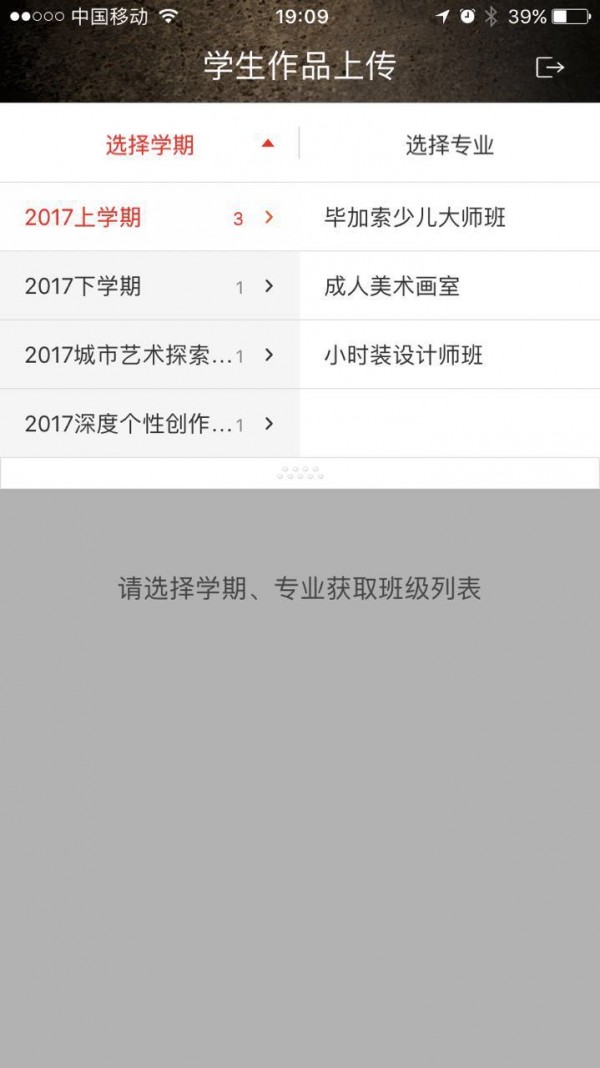
Task: Select the 2017下学期 semester
Action: (148, 287)
